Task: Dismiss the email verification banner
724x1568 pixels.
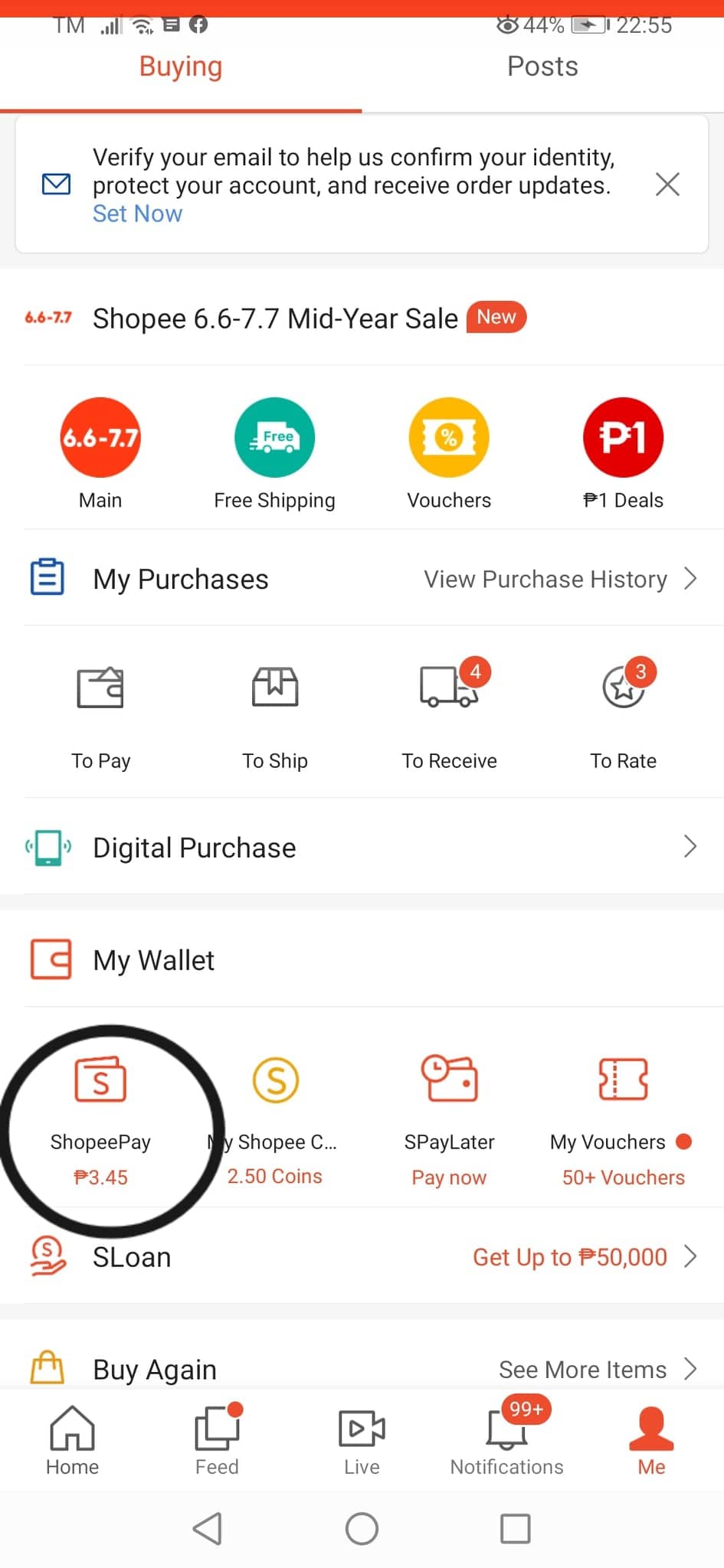Action: tap(667, 184)
